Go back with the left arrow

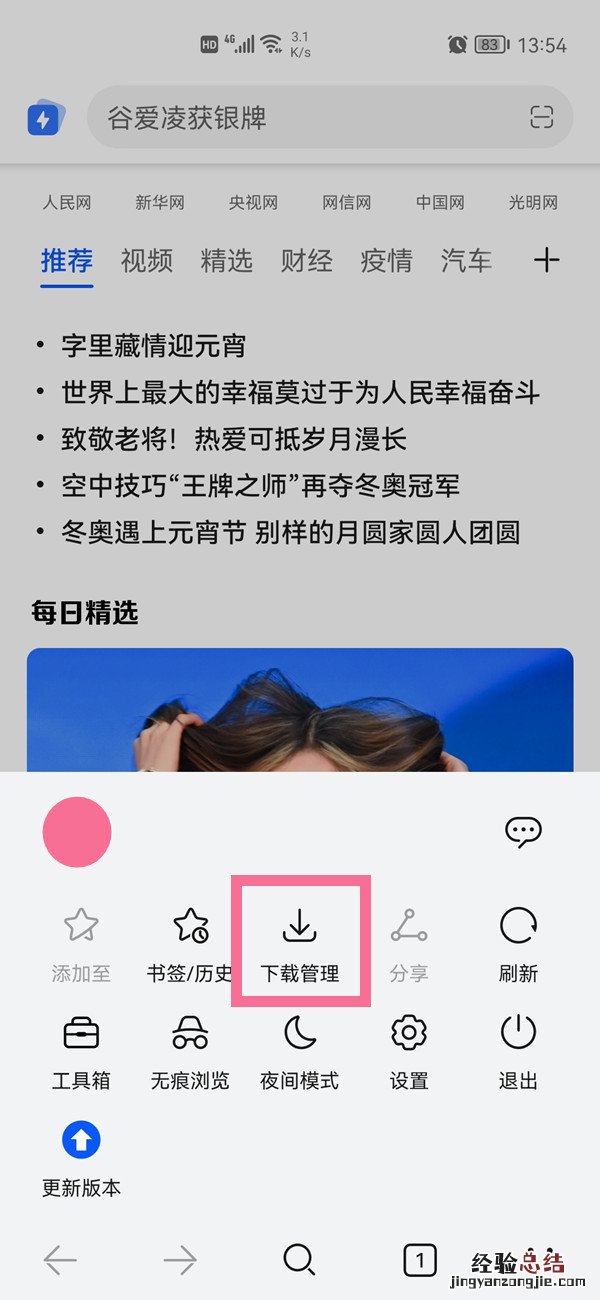(x=60, y=1260)
